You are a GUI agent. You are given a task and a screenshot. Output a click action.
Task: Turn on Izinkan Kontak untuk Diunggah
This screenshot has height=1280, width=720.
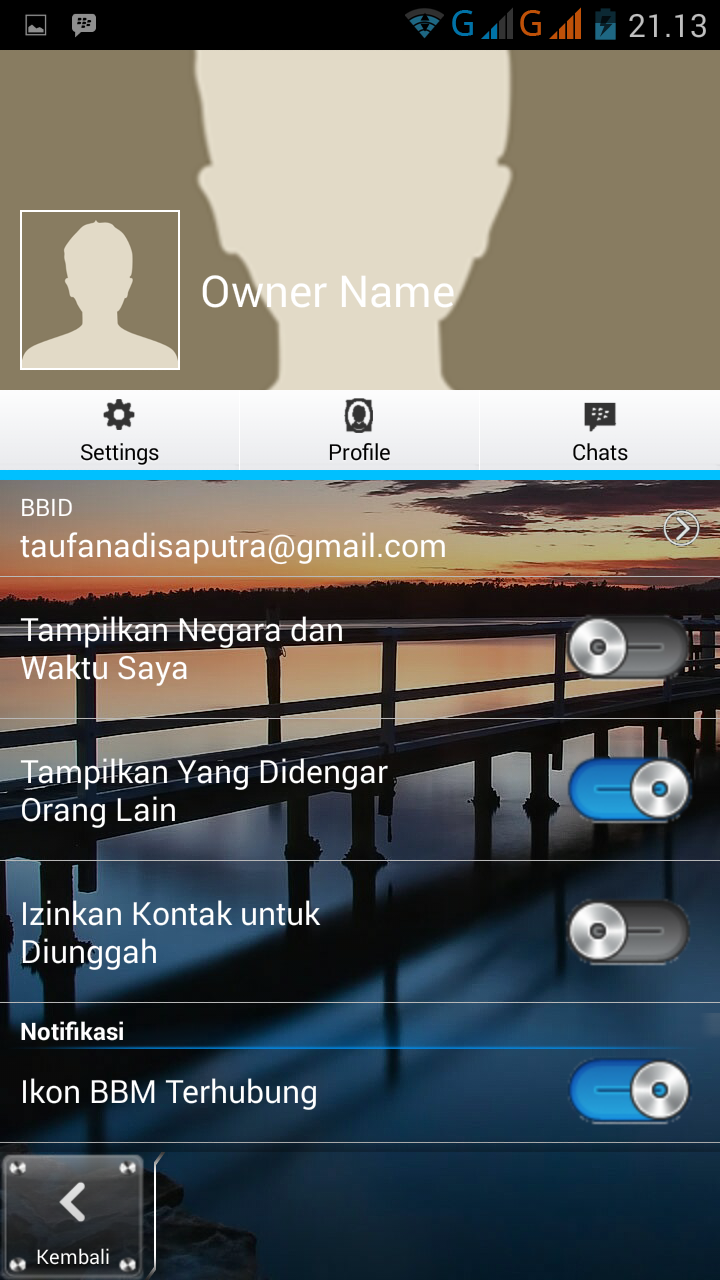[628, 932]
